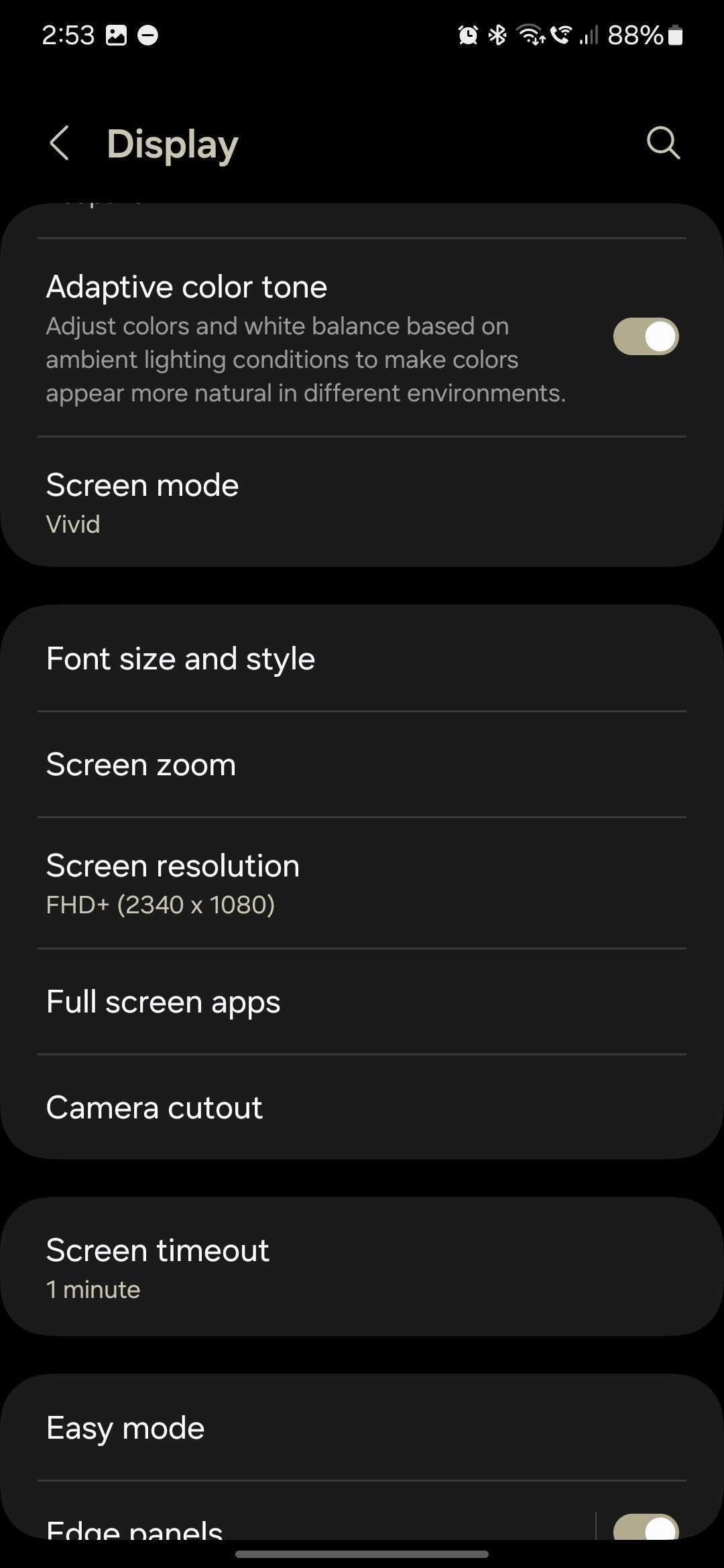Open Camera cutout options
This screenshot has height=1568, width=724.
[x=362, y=1108]
